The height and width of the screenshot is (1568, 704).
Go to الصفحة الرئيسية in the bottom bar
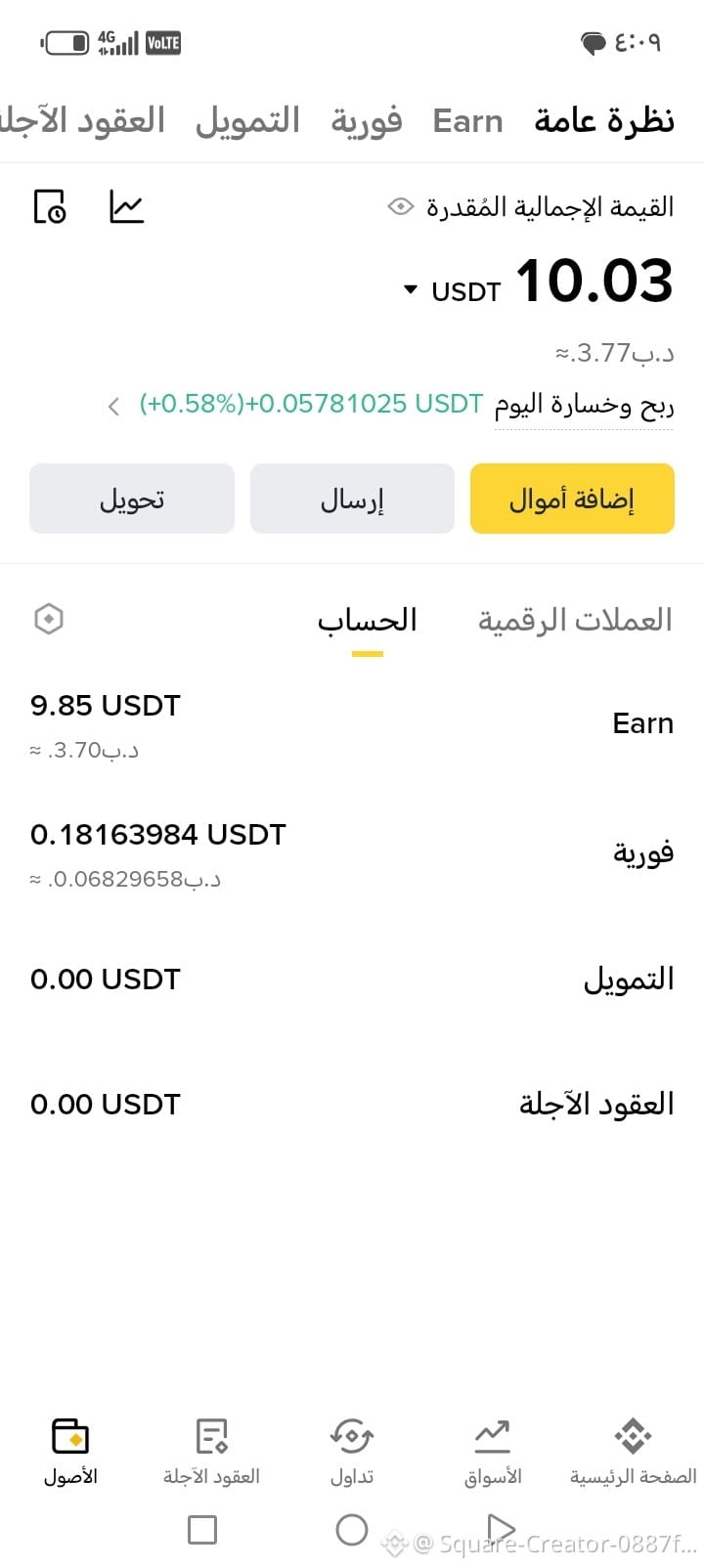click(x=633, y=1453)
